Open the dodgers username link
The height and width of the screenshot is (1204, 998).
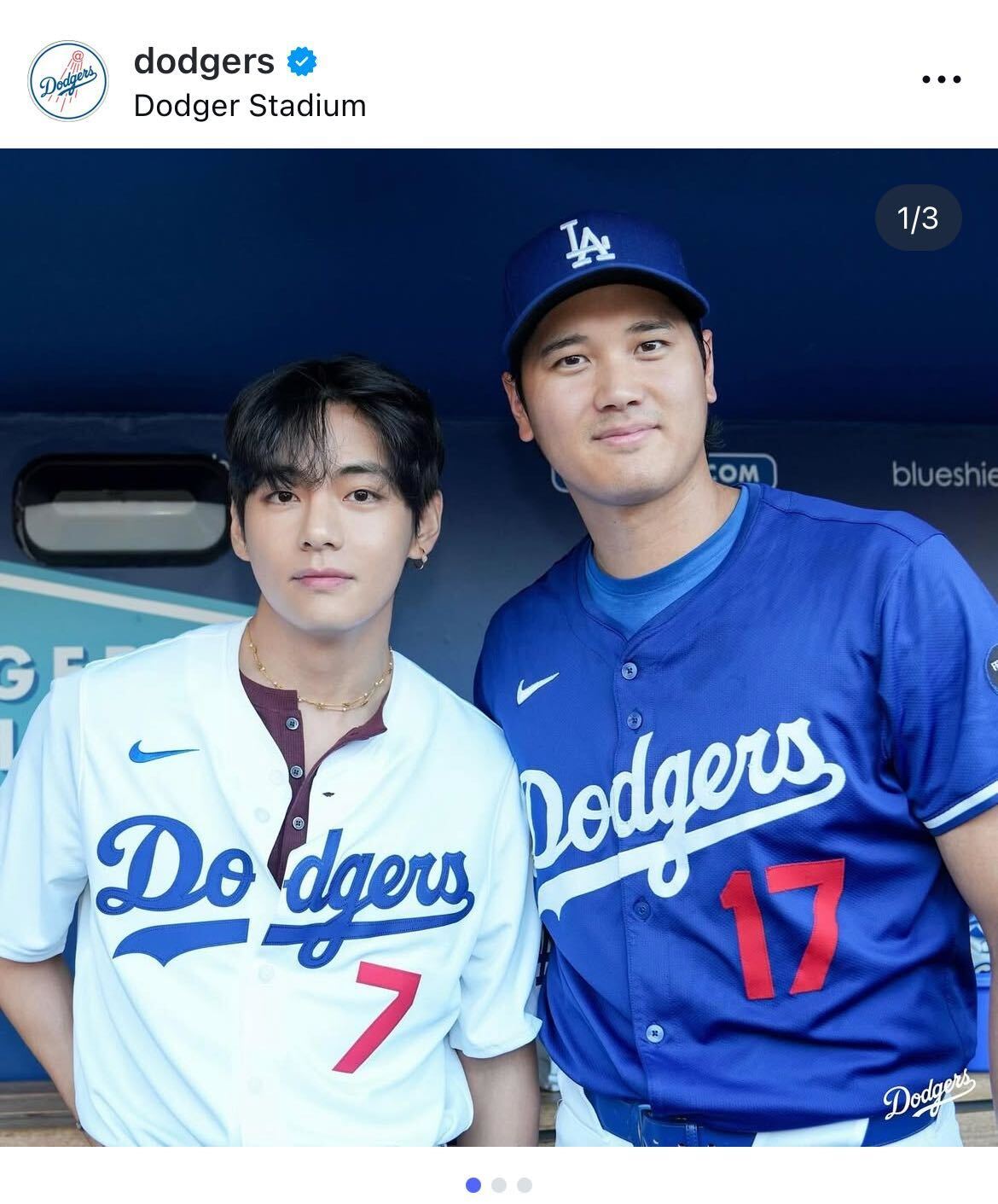click(204, 61)
